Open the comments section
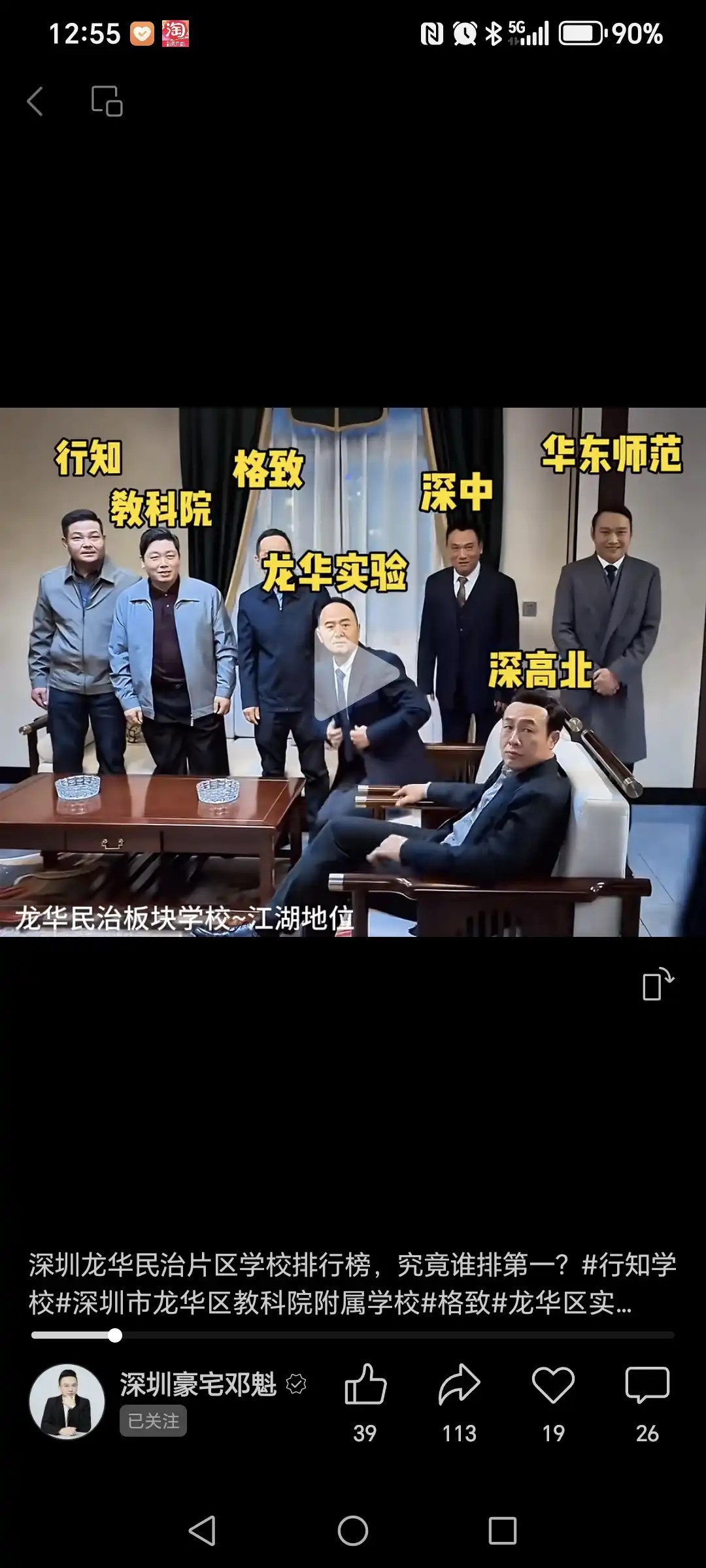Viewport: 706px width, 1568px height. coord(647,1385)
